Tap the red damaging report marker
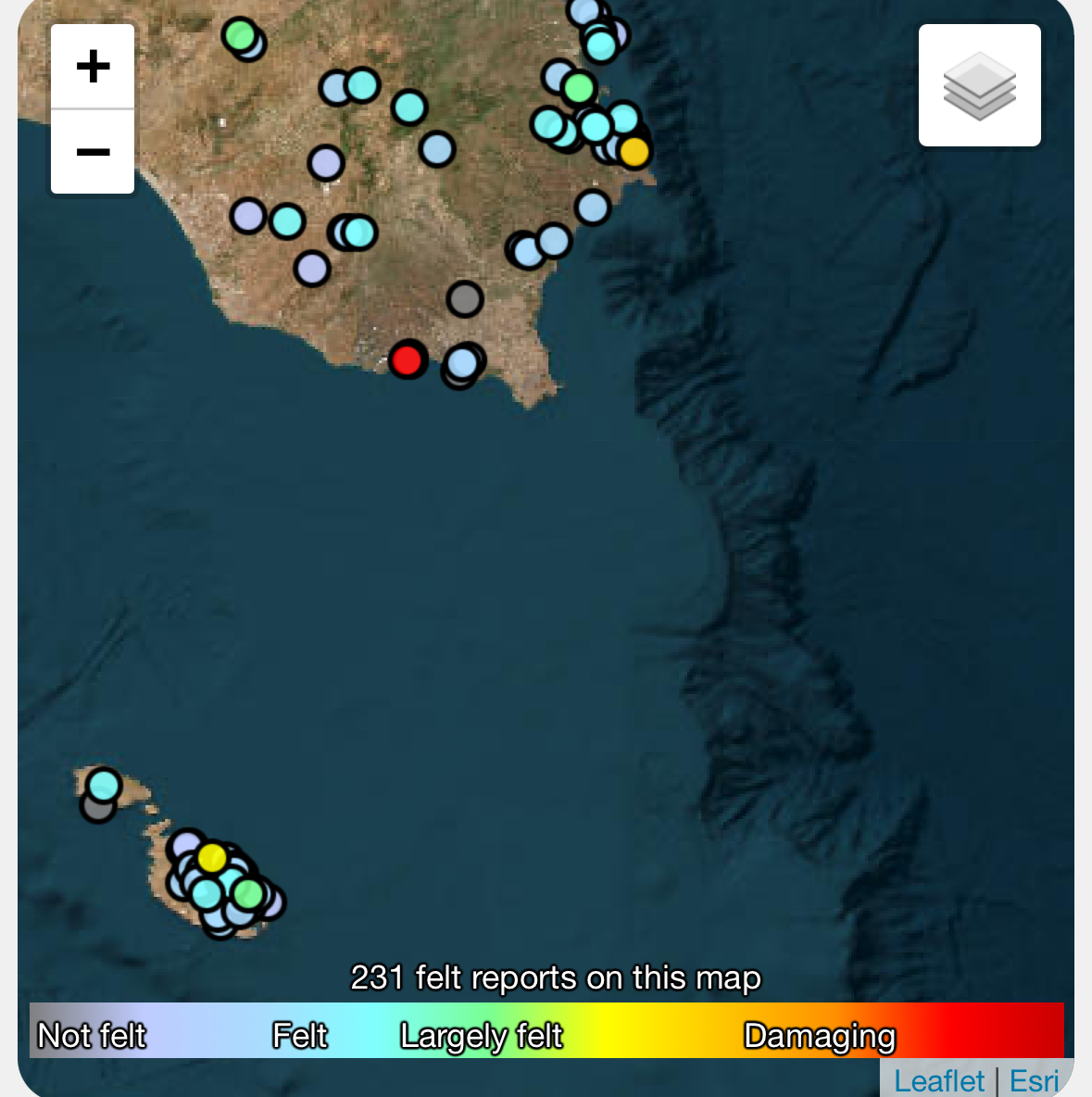 tap(408, 359)
